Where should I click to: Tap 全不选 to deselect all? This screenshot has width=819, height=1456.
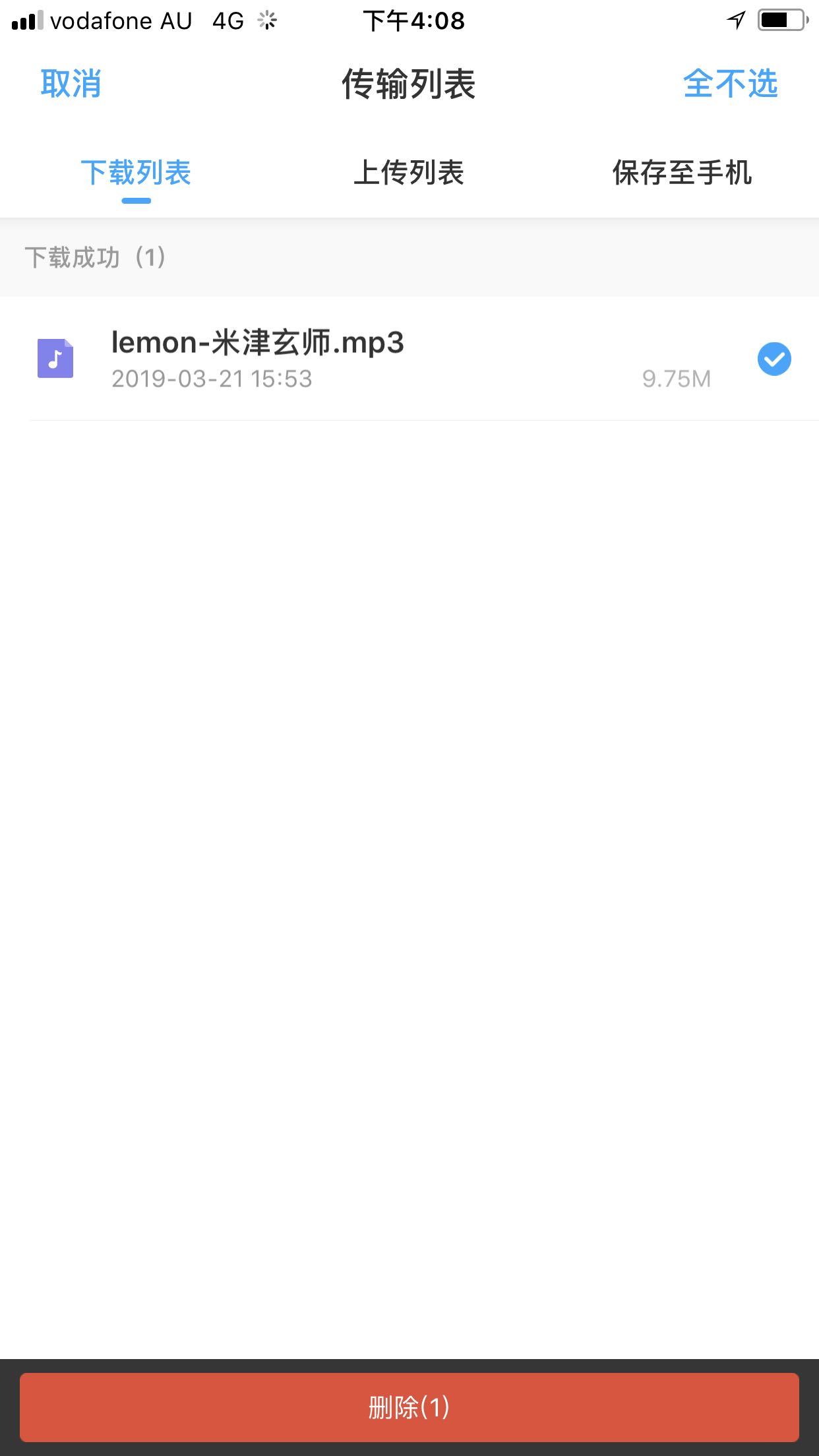tap(730, 84)
